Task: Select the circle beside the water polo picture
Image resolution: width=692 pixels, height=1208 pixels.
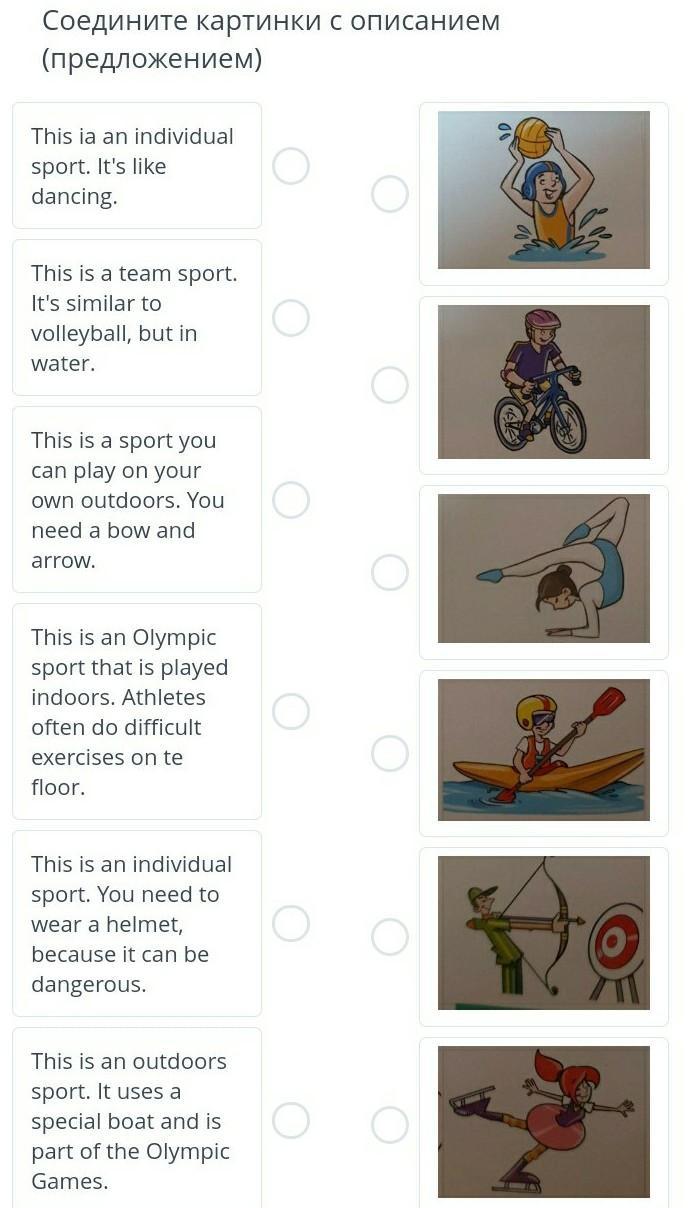Action: (390, 194)
